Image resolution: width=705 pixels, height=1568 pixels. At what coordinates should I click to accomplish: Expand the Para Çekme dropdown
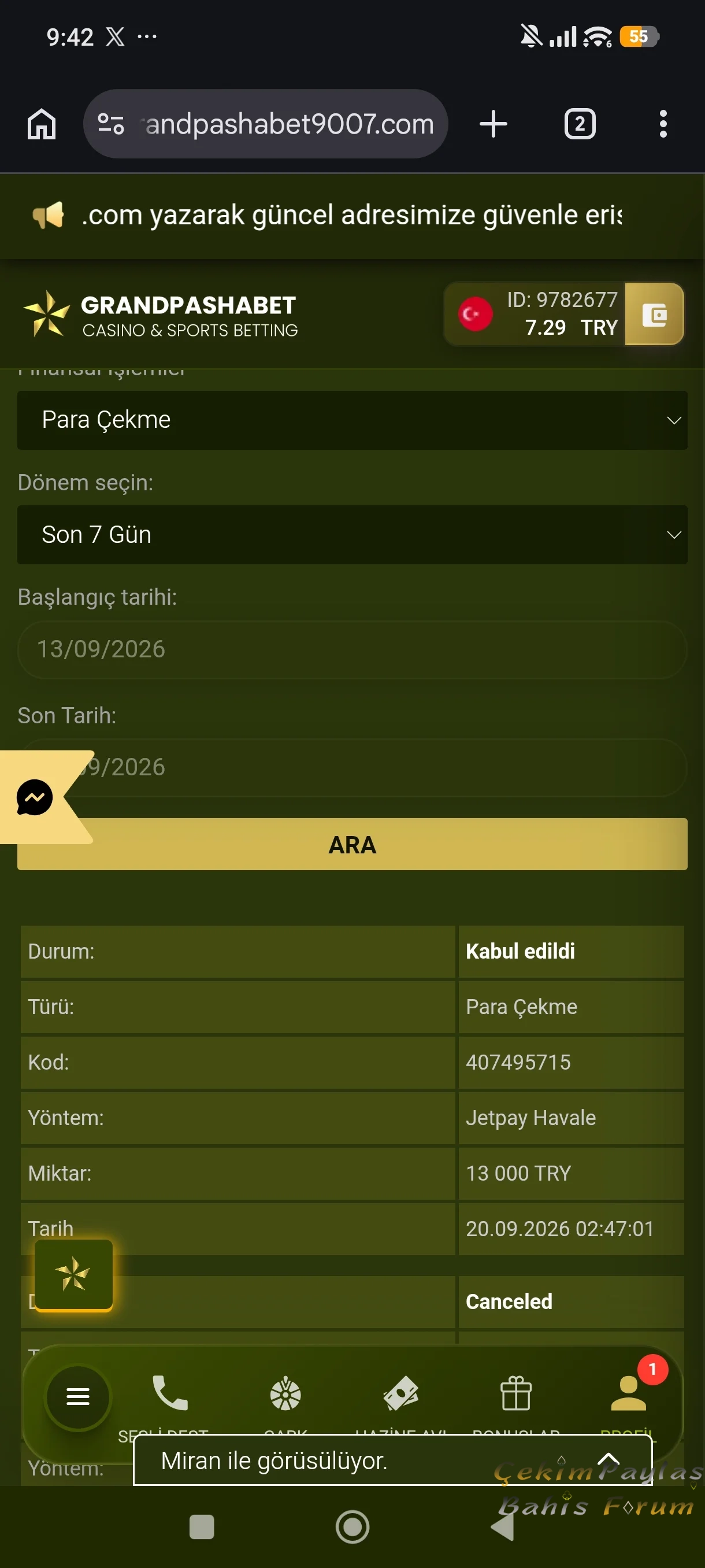(x=352, y=420)
